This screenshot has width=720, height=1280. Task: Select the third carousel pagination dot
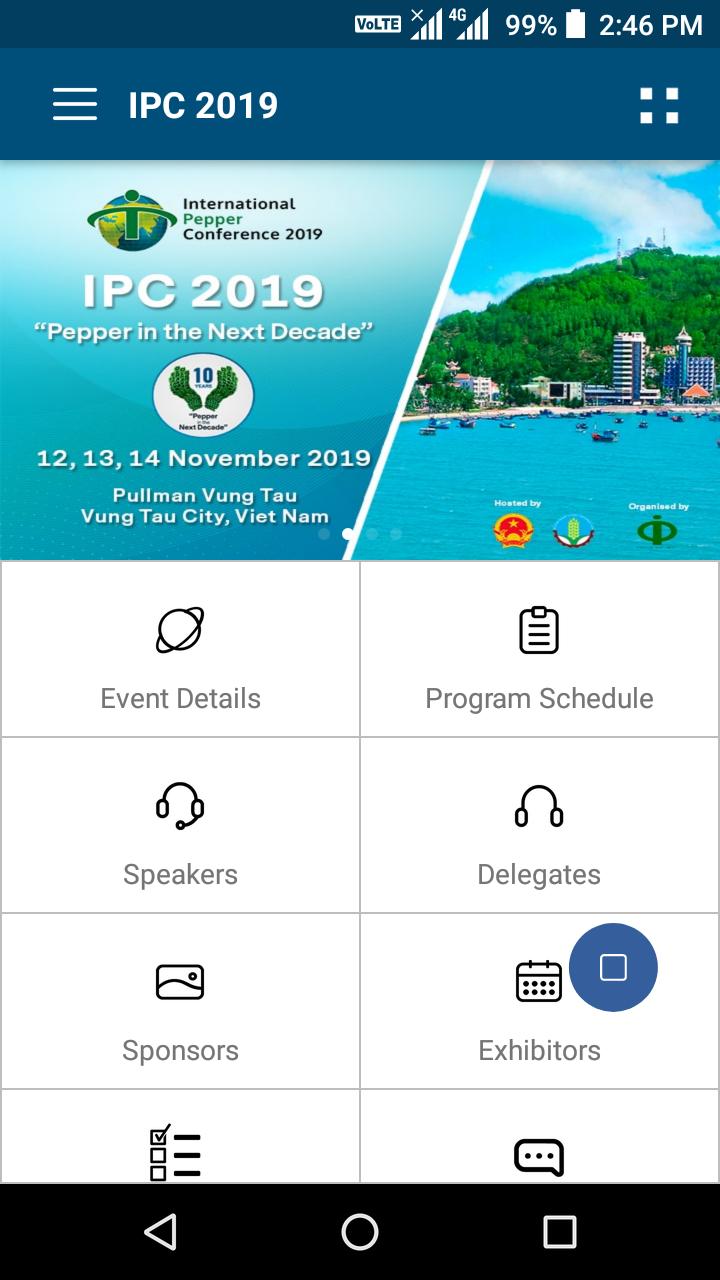click(372, 535)
